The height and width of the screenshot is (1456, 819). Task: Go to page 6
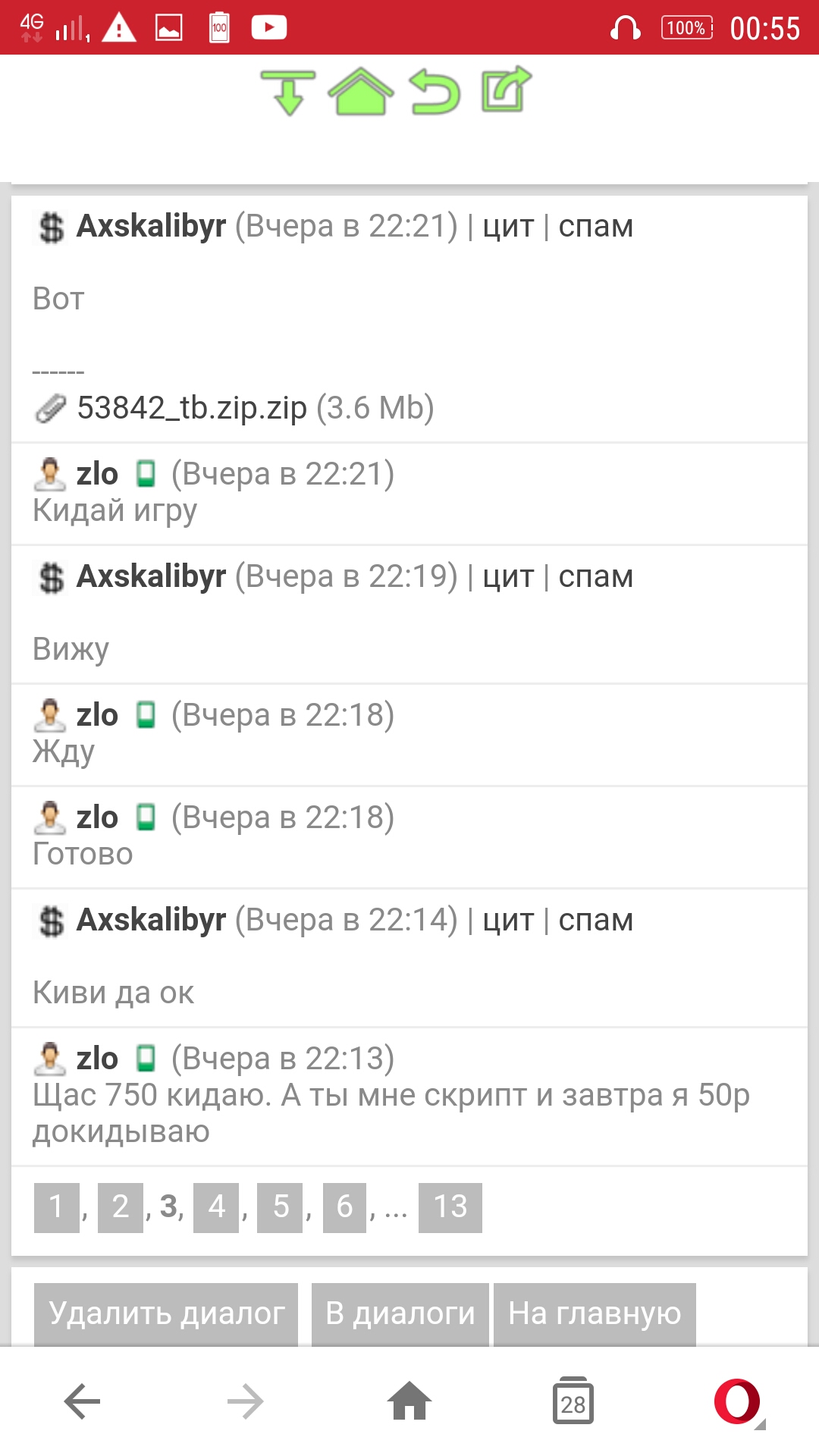(344, 1207)
